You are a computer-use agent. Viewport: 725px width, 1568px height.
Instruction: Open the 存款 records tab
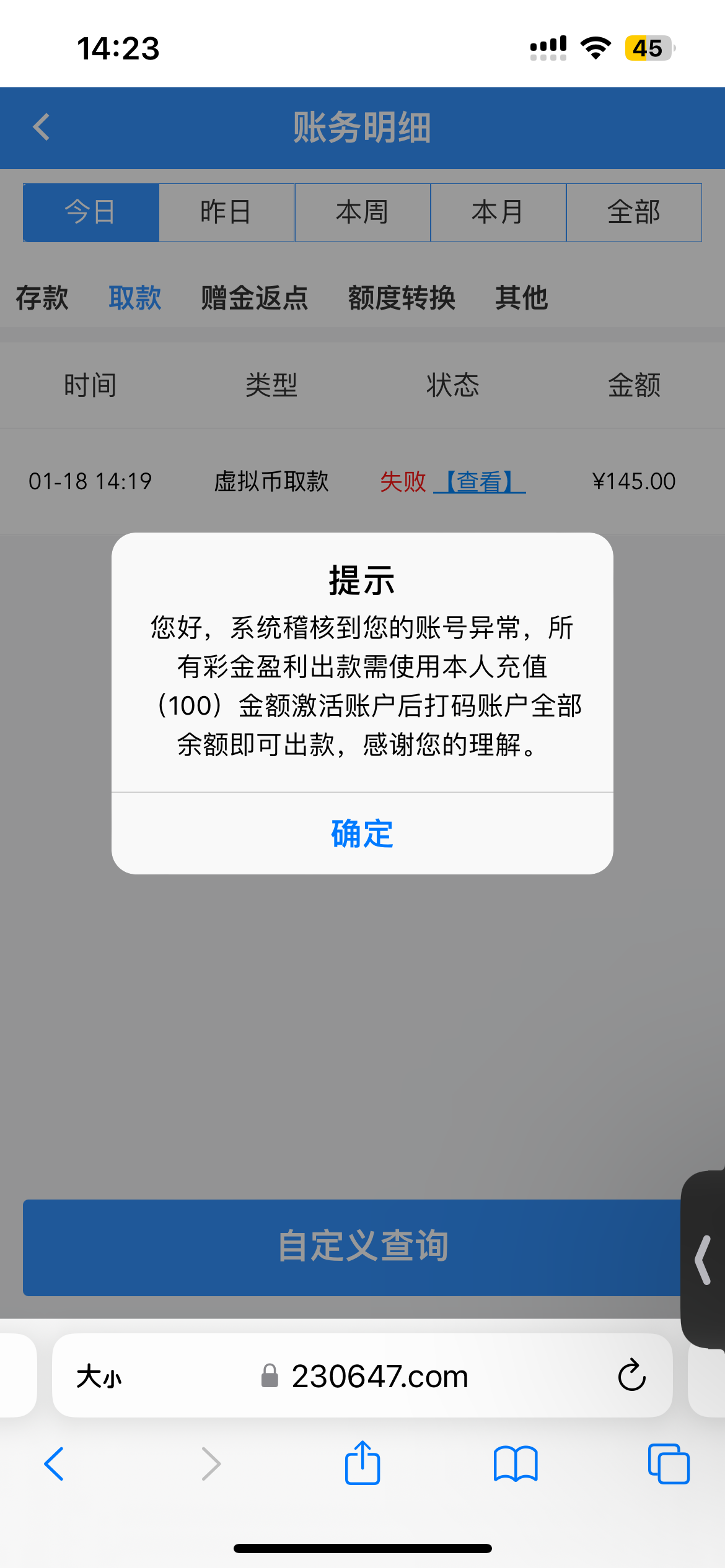point(42,298)
